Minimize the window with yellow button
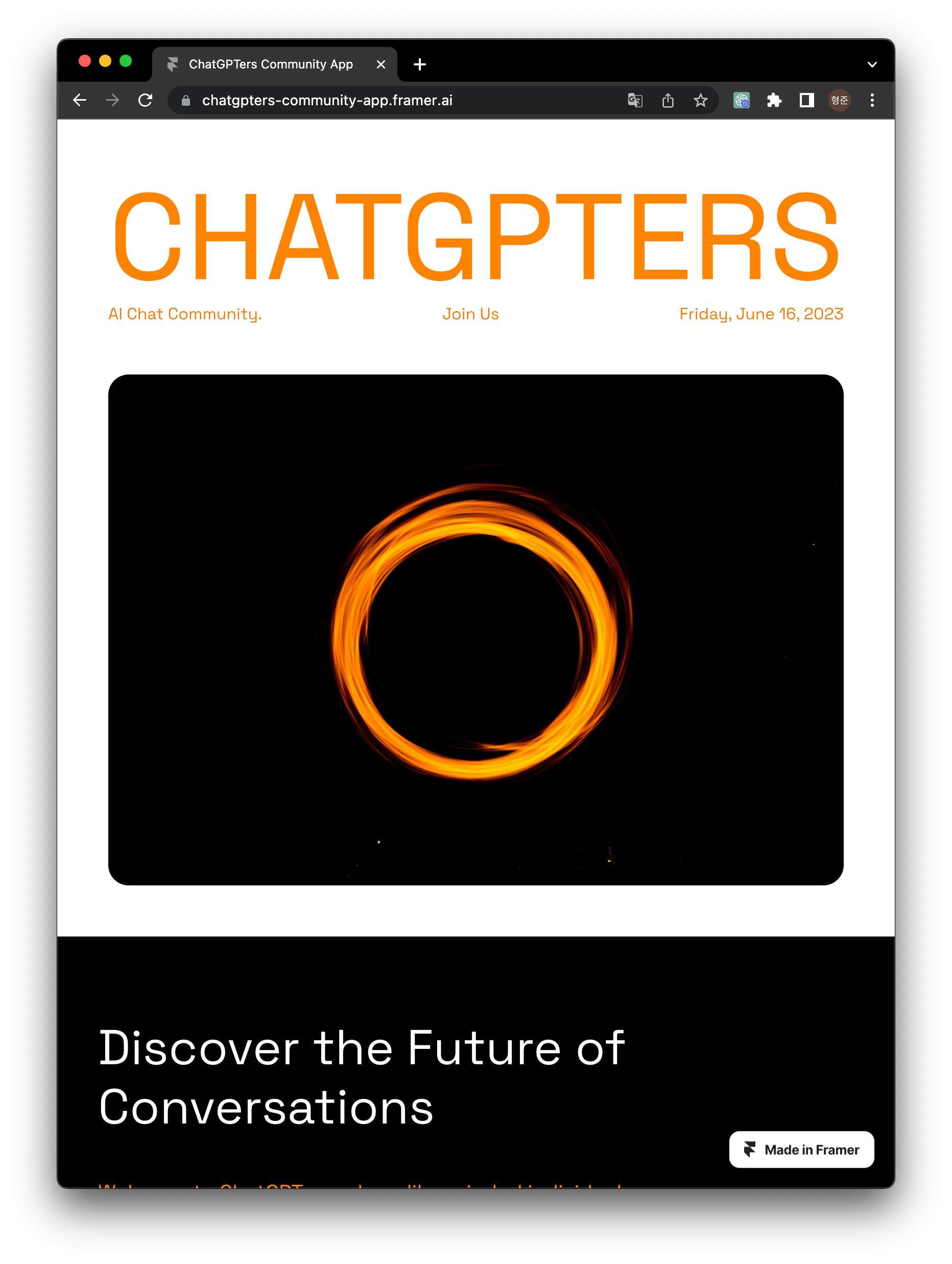This screenshot has width=952, height=1264. point(105,61)
